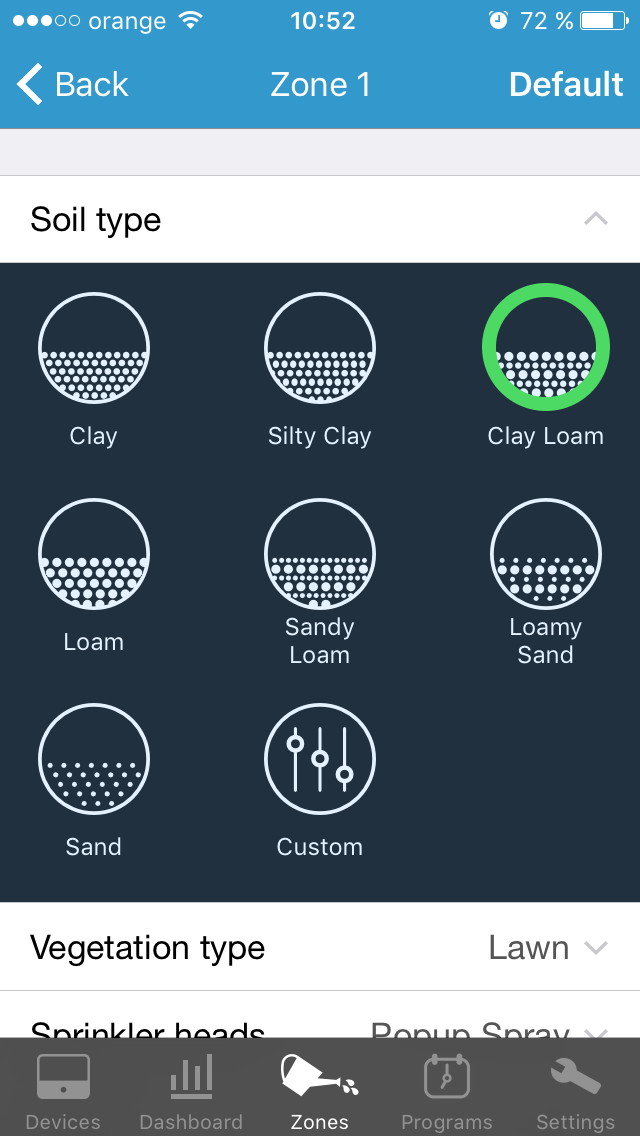The height and width of the screenshot is (1136, 640).
Task: Expand the Sprinkler heads dropdown
Action: pos(320,1015)
